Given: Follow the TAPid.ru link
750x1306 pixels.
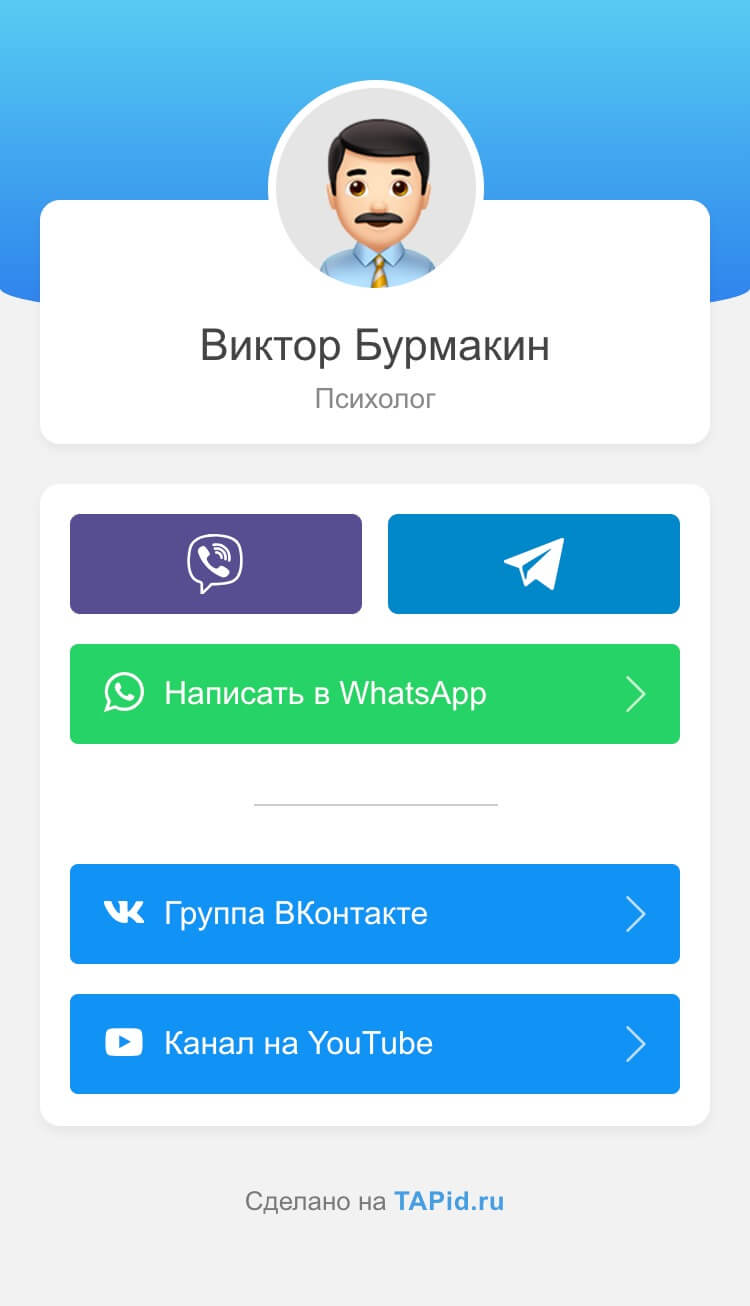Looking at the screenshot, I should coord(449,1201).
